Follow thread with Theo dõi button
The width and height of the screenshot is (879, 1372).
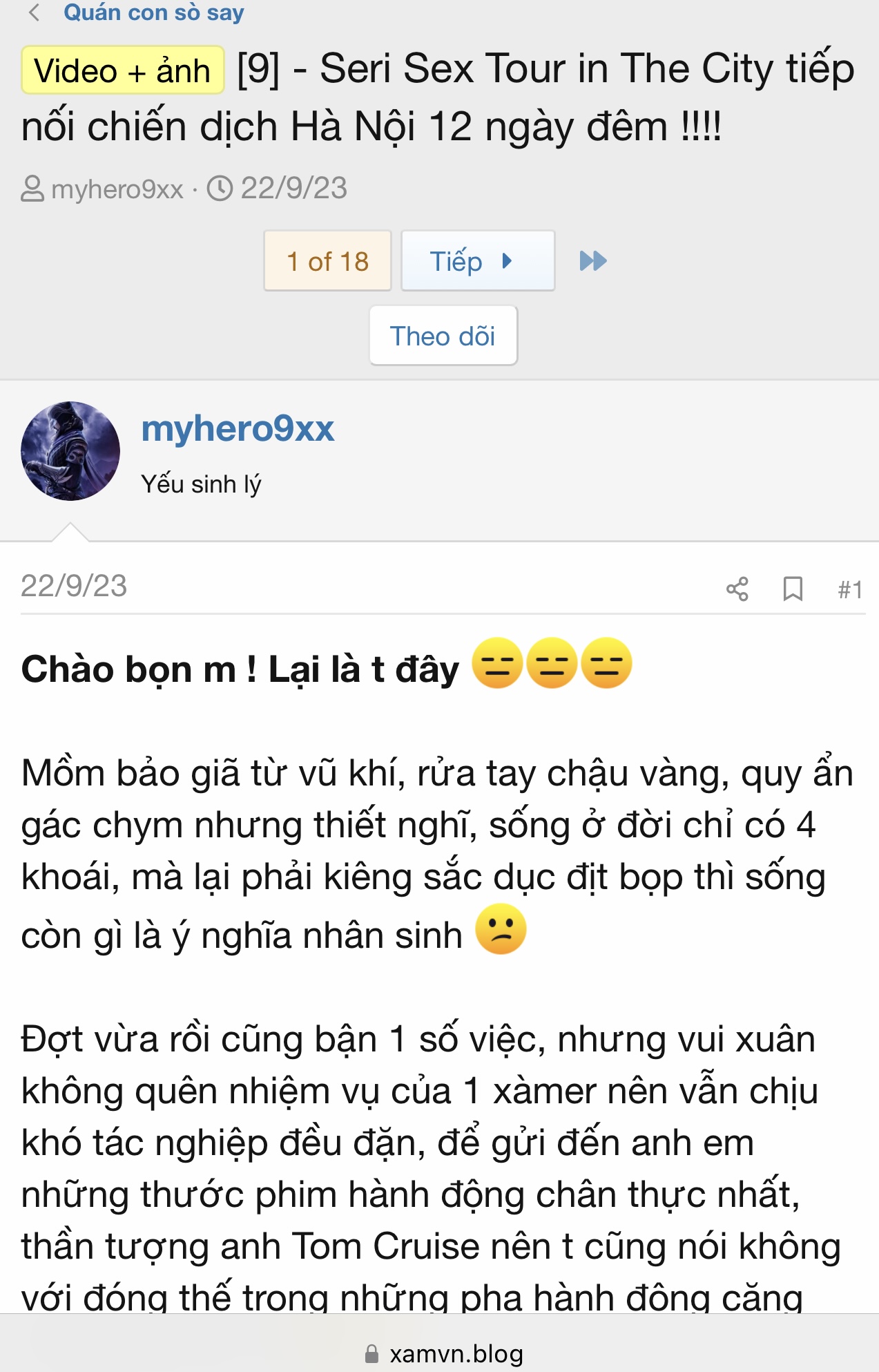[443, 336]
